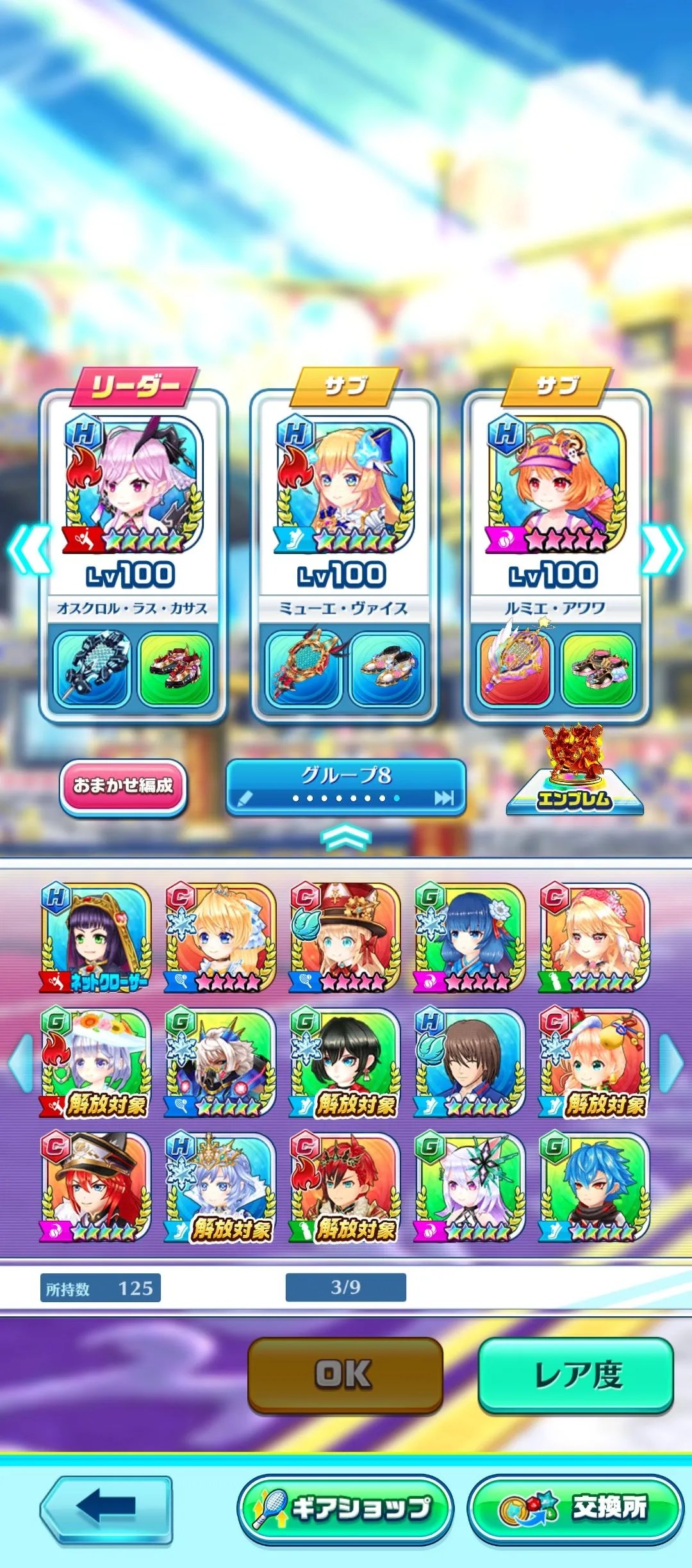Jump to the last group with the skip icon
Viewport: 692px width, 1568px height.
tap(444, 797)
